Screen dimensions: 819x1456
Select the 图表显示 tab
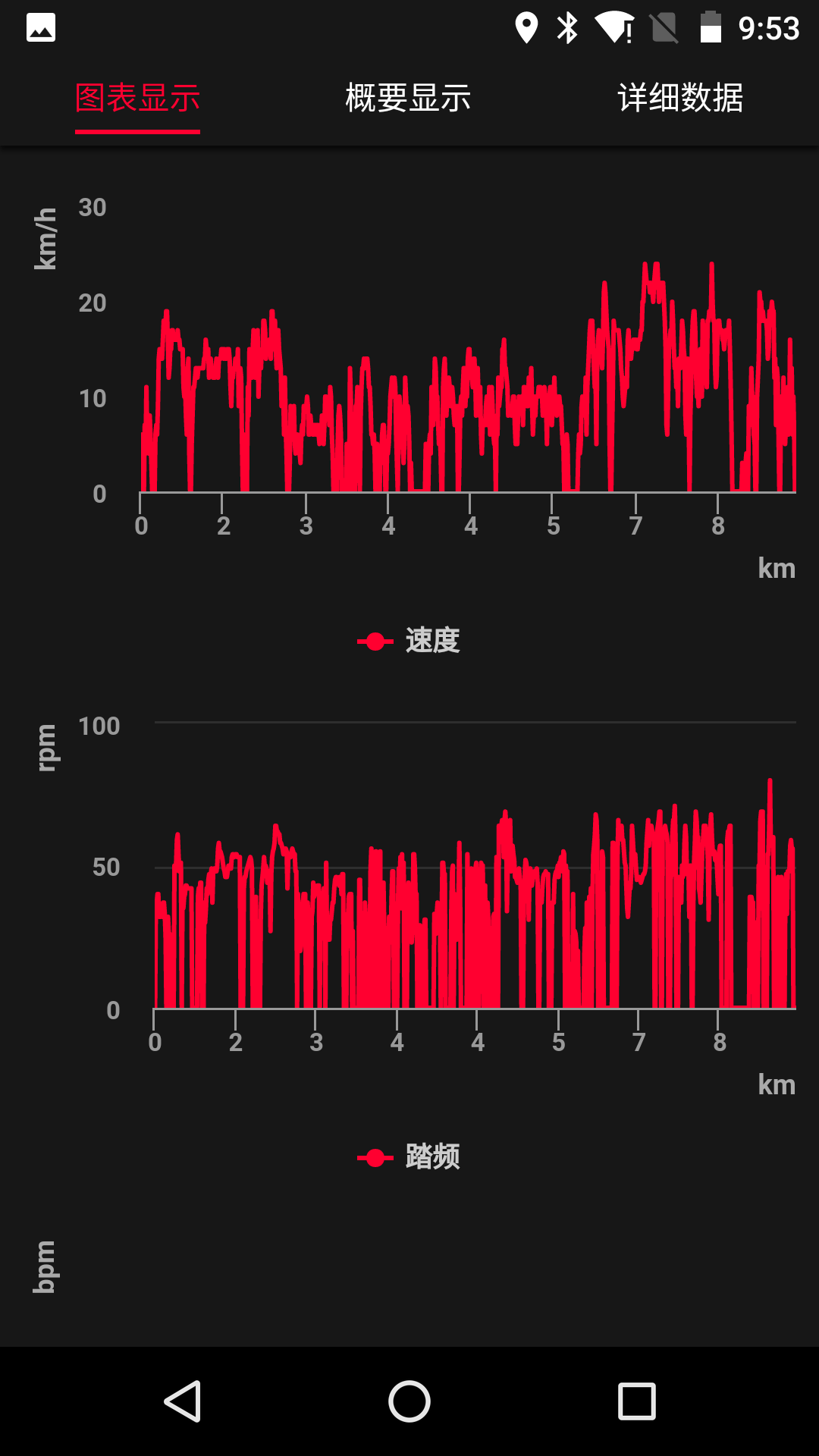click(x=137, y=99)
